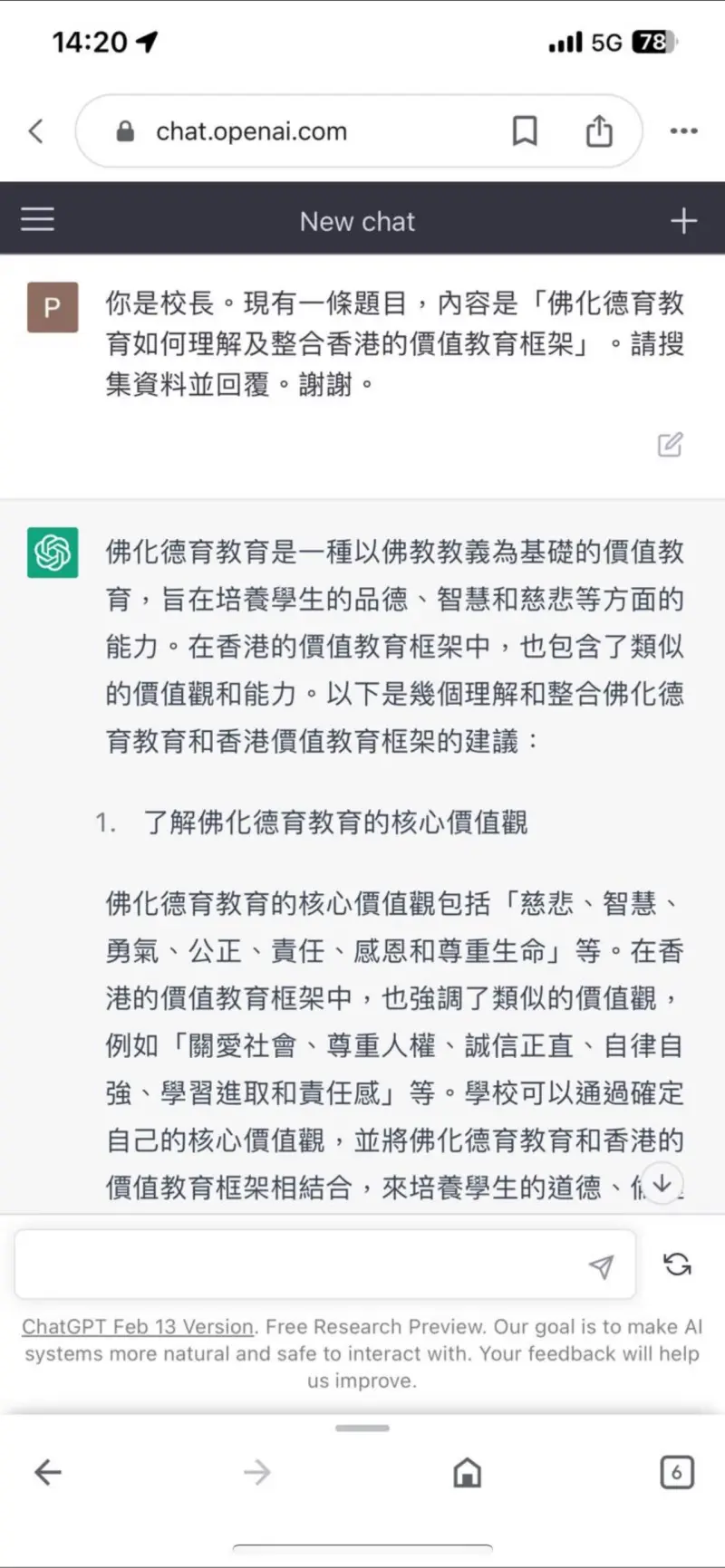Regenerate the response
Viewport: 725px width, 1568px height.
tap(677, 1265)
